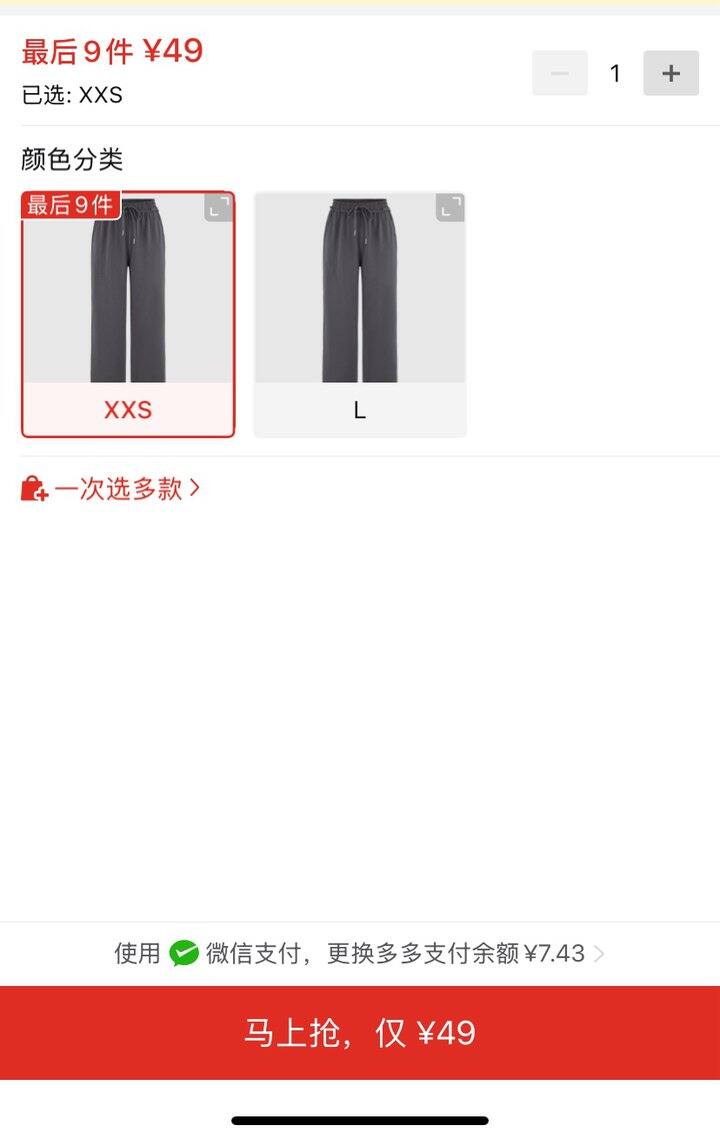Image resolution: width=720 pixels, height=1139 pixels.
Task: Increase quantity with the plus button
Action: point(670,73)
